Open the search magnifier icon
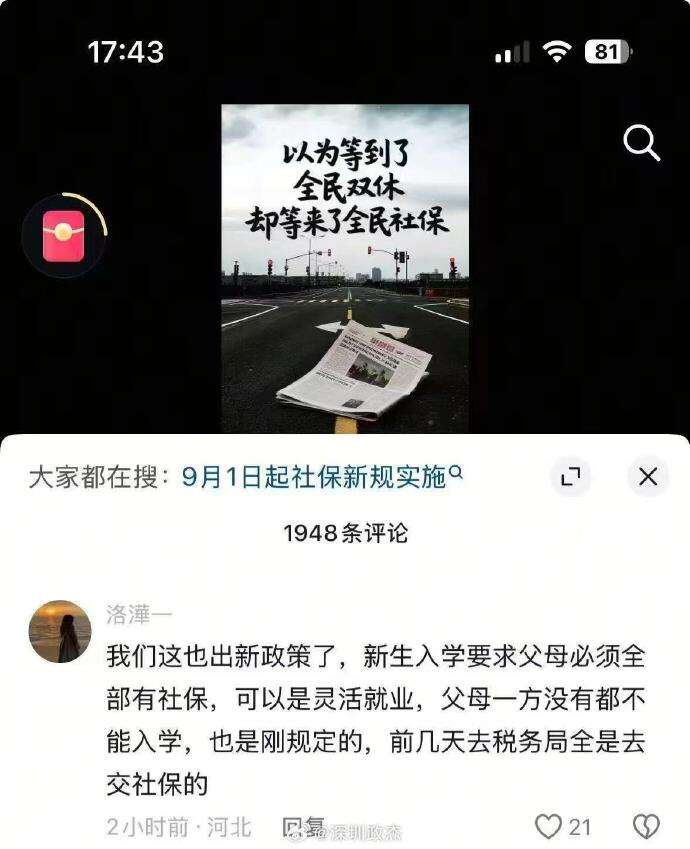The width and height of the screenshot is (690, 849). coord(641,143)
